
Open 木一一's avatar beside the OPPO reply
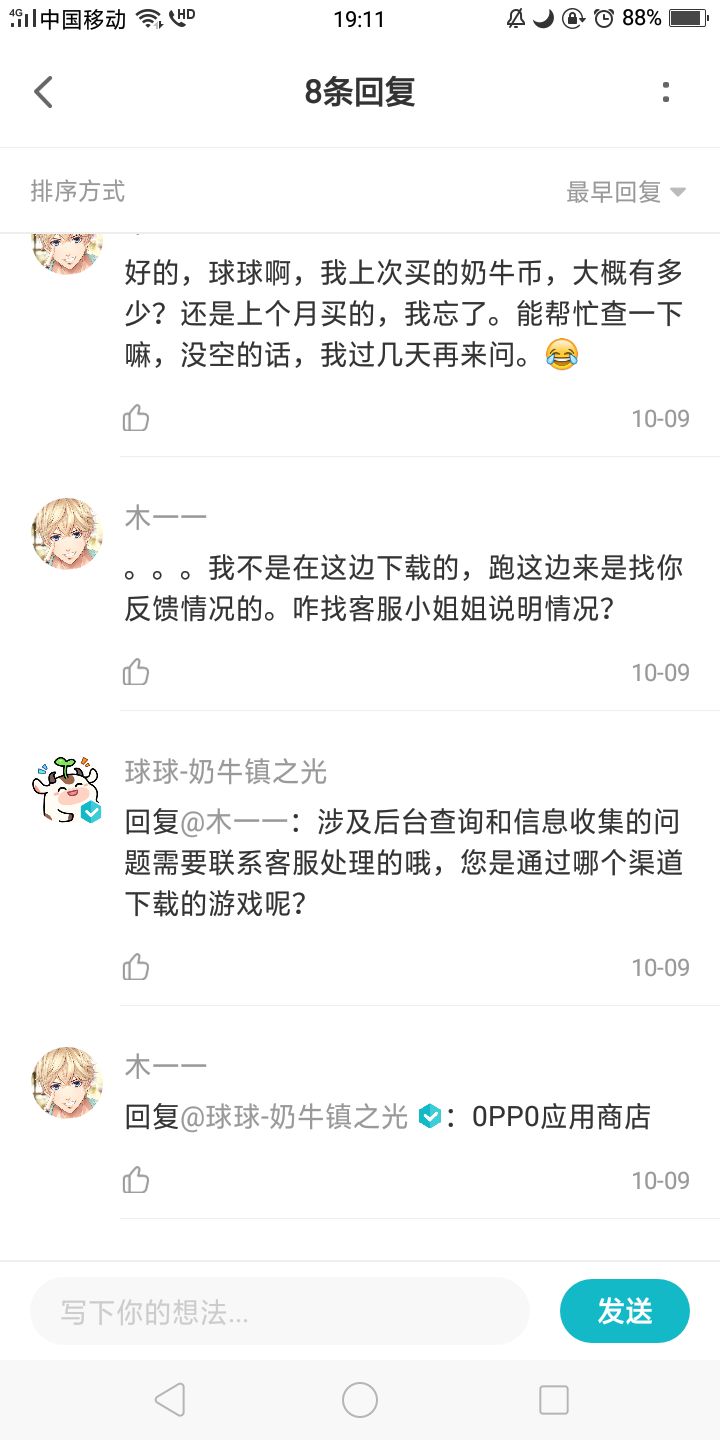click(x=67, y=1083)
